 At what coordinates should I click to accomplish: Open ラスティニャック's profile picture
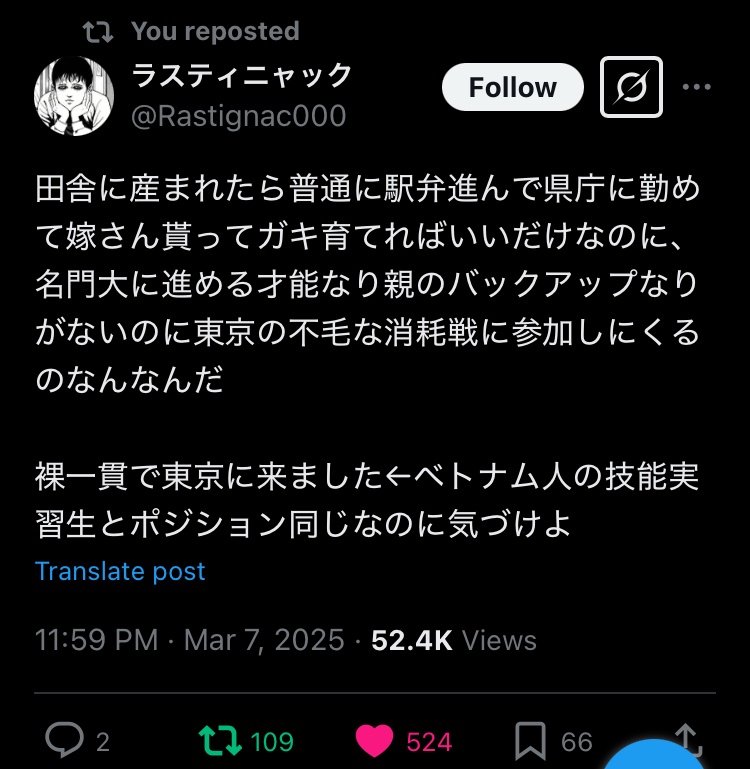(75, 95)
